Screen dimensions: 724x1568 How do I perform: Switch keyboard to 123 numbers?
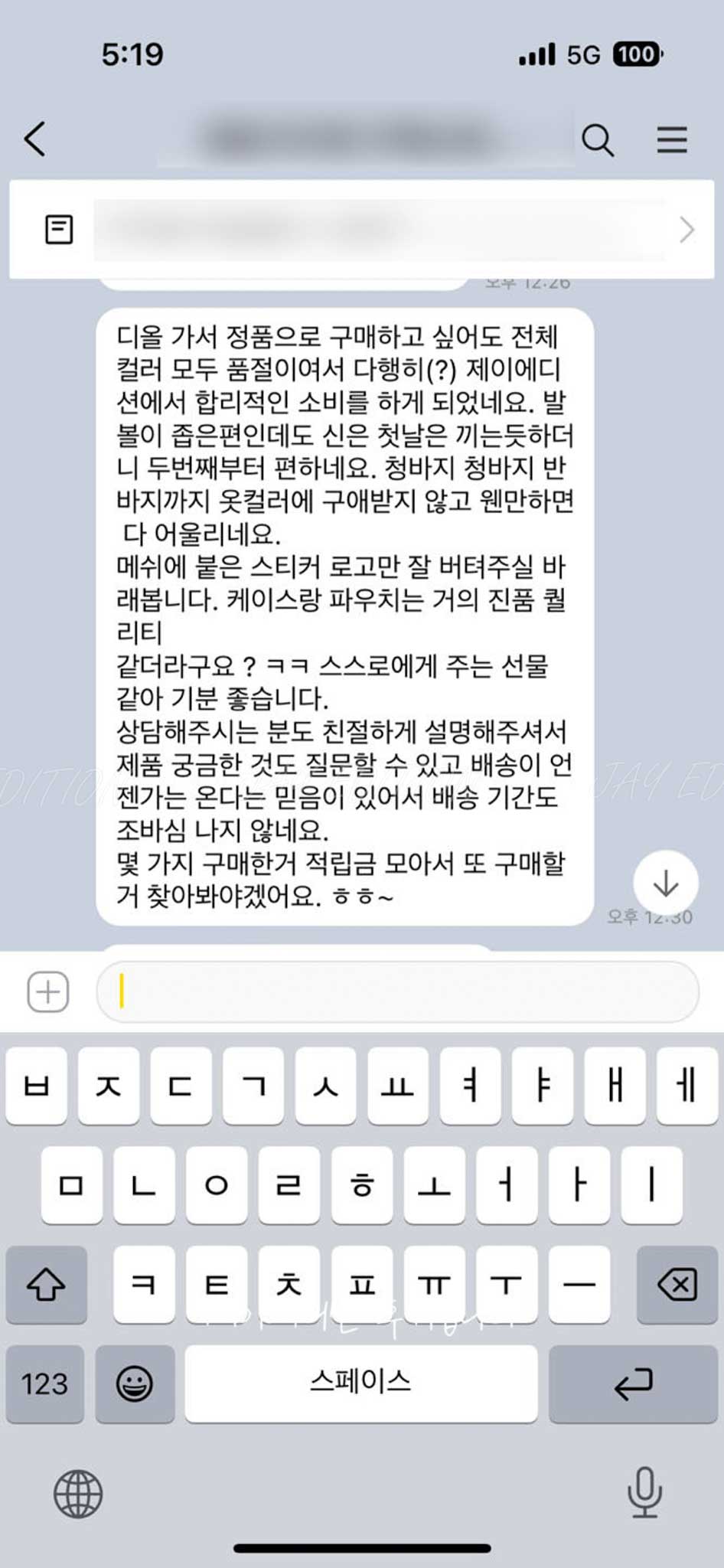pos(45,1384)
